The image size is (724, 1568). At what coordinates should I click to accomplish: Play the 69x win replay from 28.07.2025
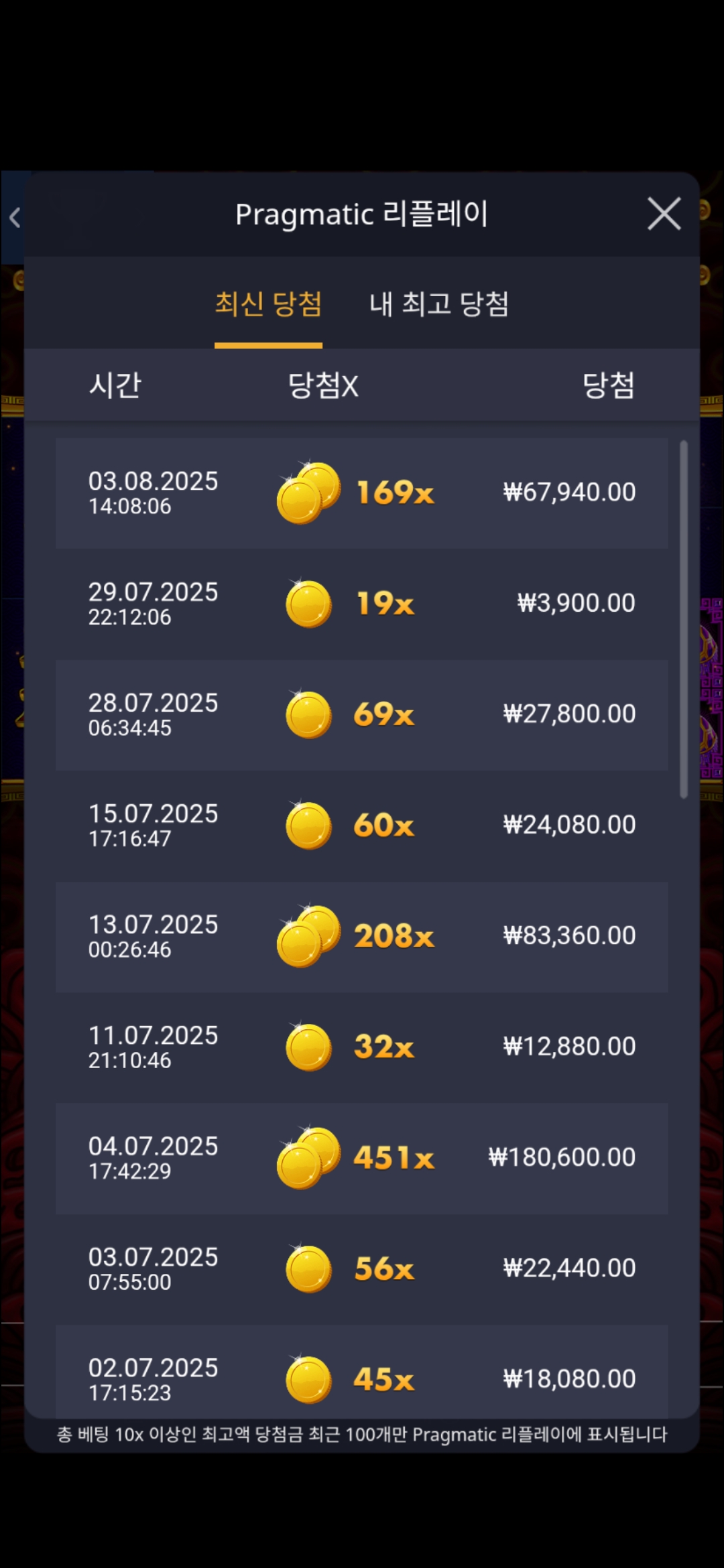(x=361, y=714)
